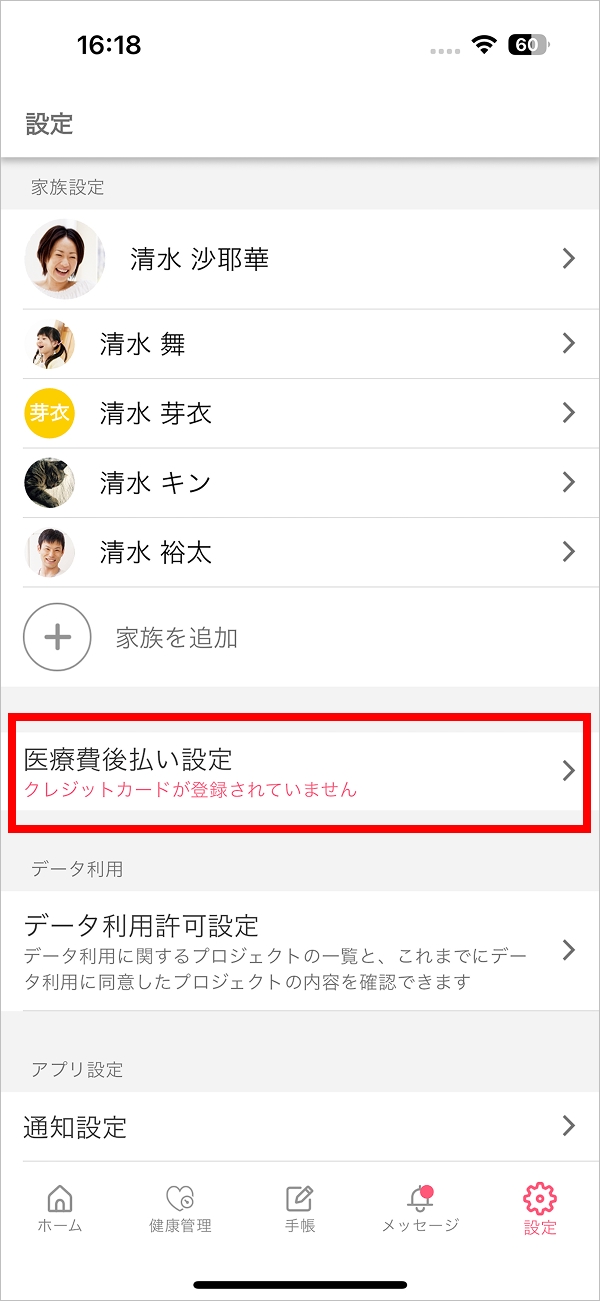Open 清水 沙耶華's profile settings

300,259
